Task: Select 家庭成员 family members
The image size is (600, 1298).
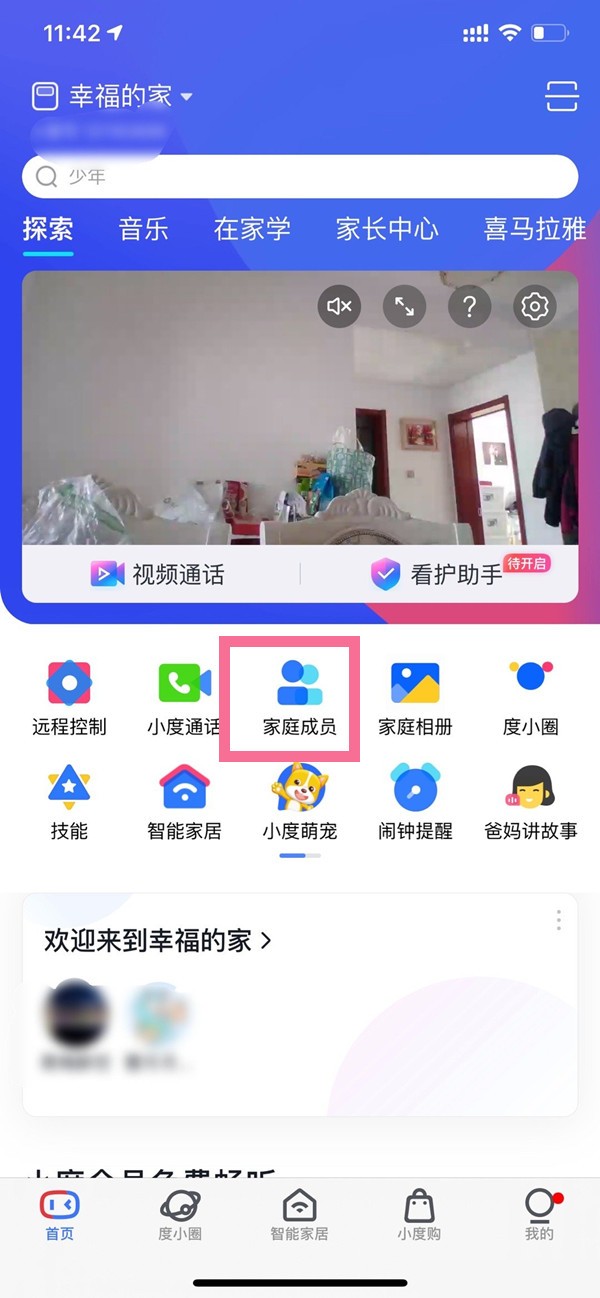Action: click(299, 699)
